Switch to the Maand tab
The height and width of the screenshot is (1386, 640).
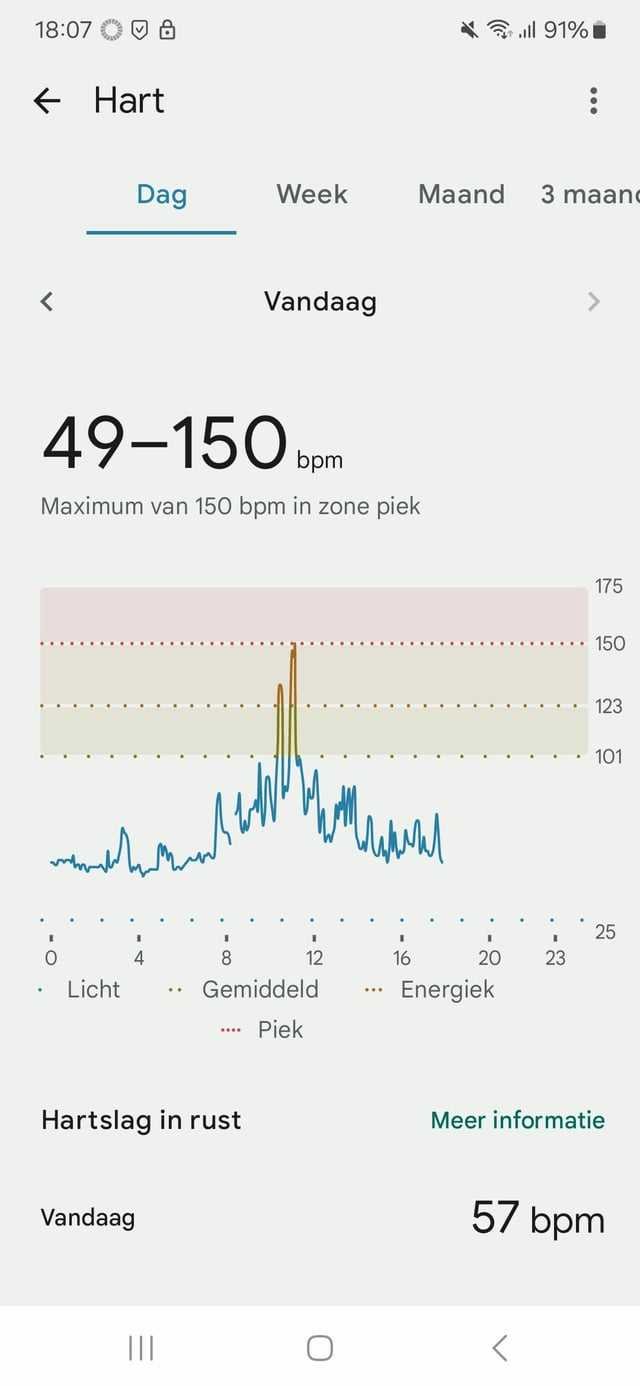point(461,194)
